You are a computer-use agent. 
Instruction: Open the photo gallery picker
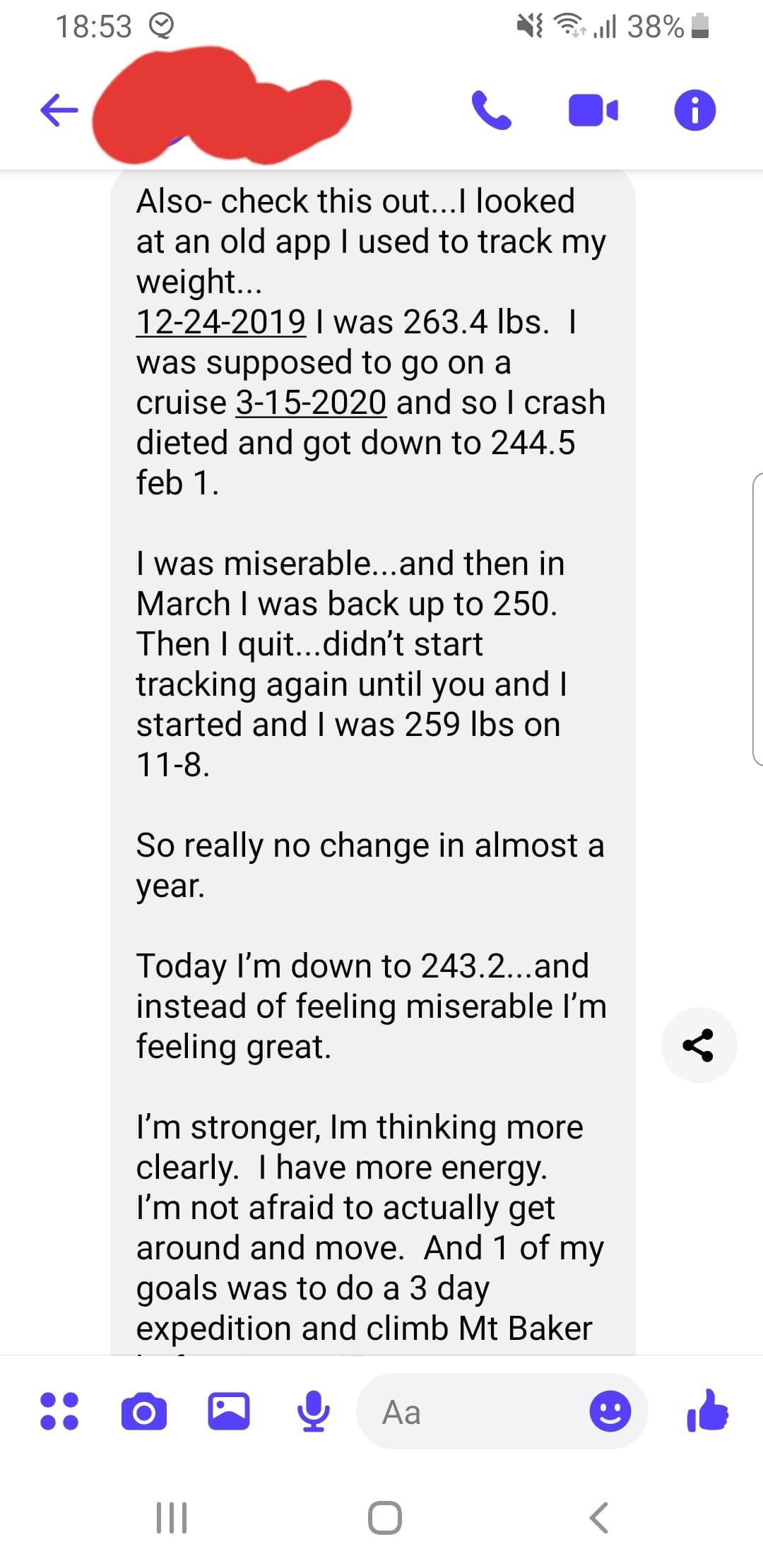229,1411
